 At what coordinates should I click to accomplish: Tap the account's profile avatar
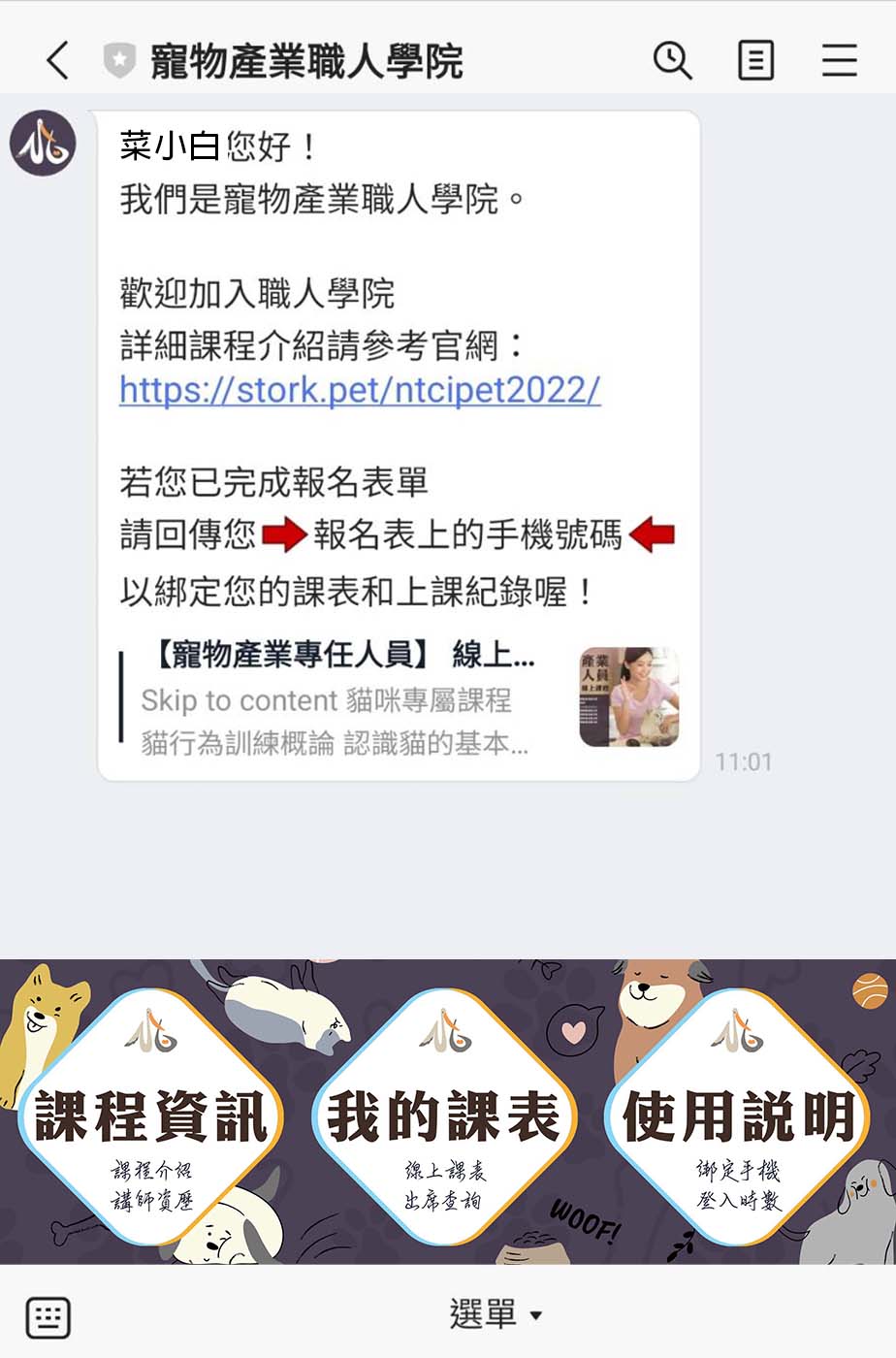[x=43, y=144]
